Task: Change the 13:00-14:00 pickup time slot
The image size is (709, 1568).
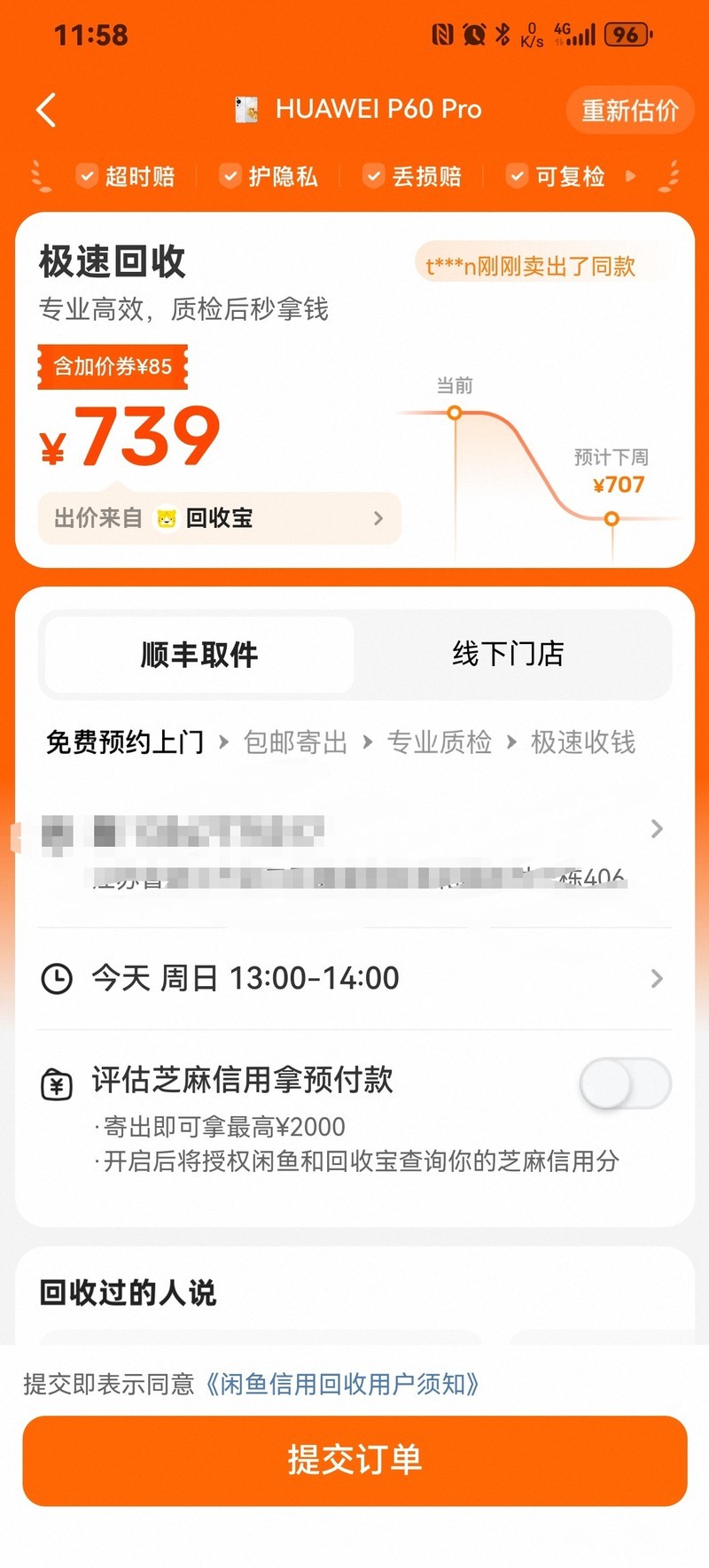Action: click(x=354, y=978)
